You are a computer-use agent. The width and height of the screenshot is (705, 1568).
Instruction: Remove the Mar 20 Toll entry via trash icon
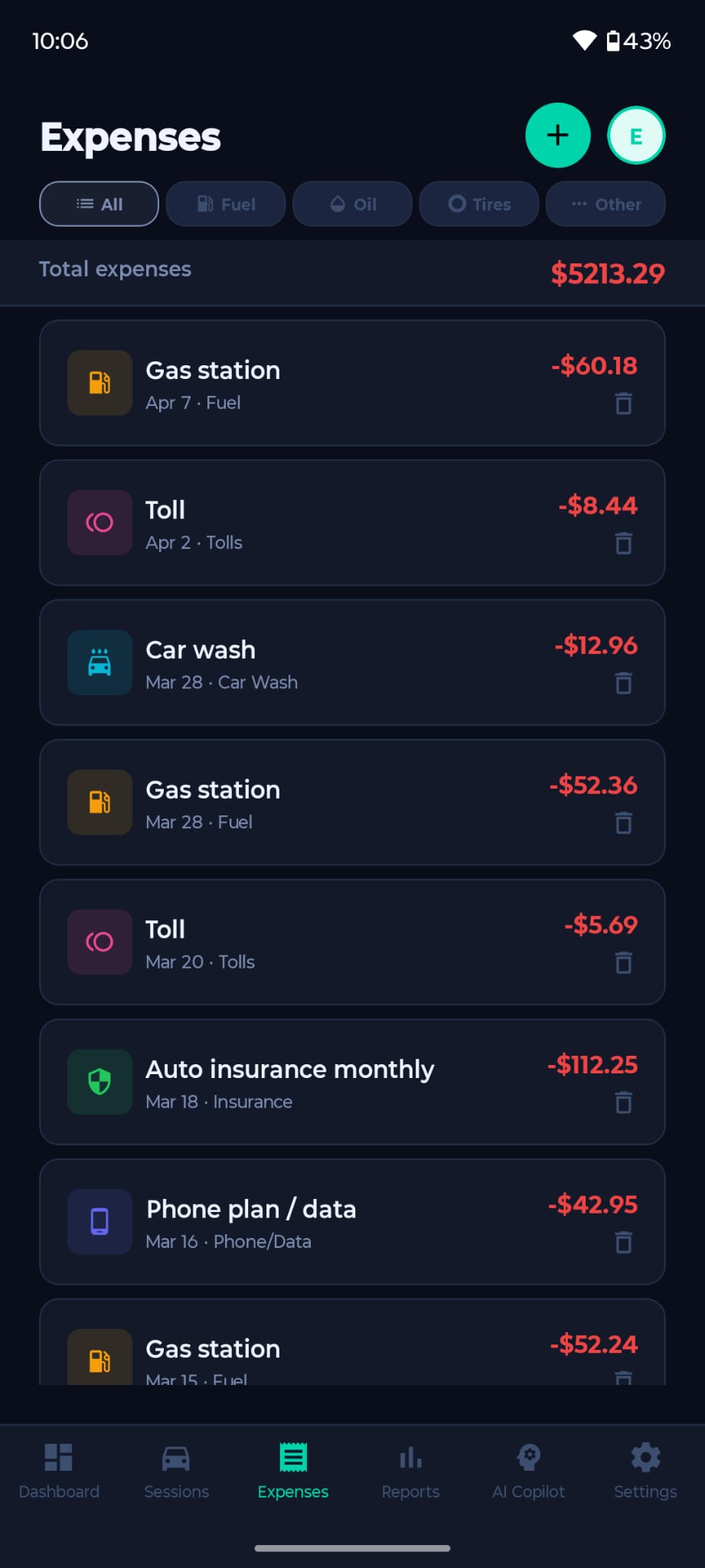[623, 963]
